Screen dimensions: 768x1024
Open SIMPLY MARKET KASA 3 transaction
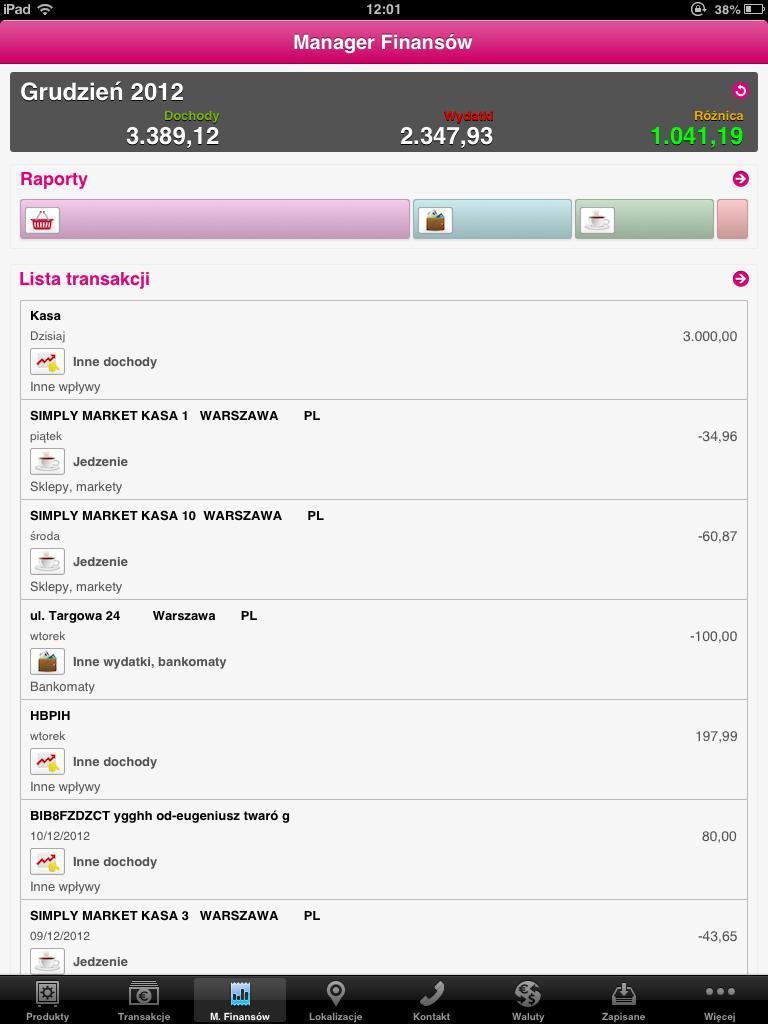pyautogui.click(x=384, y=937)
